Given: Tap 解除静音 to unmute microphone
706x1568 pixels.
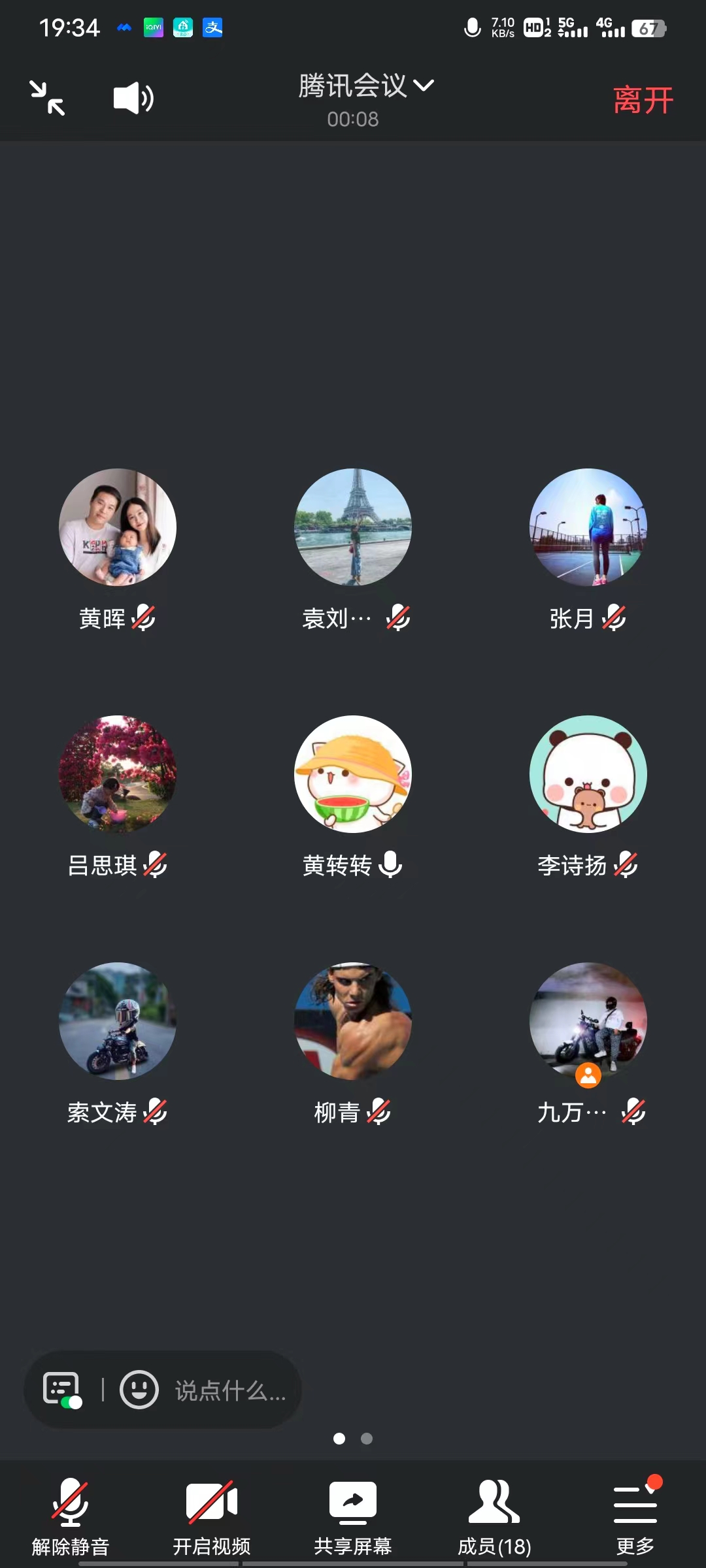Looking at the screenshot, I should point(71,1517).
